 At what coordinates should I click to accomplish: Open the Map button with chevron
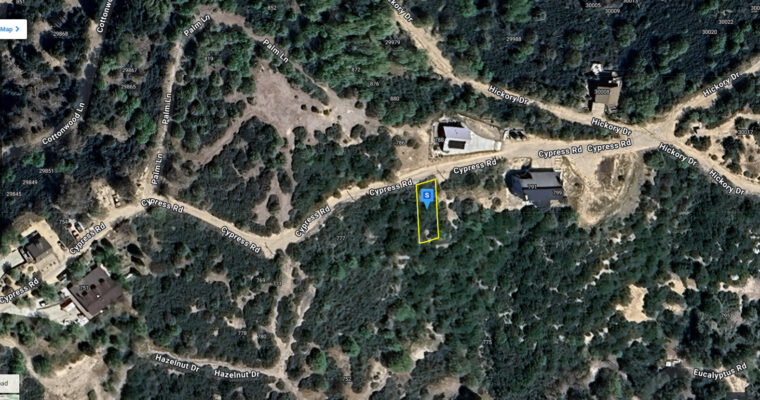click(11, 29)
